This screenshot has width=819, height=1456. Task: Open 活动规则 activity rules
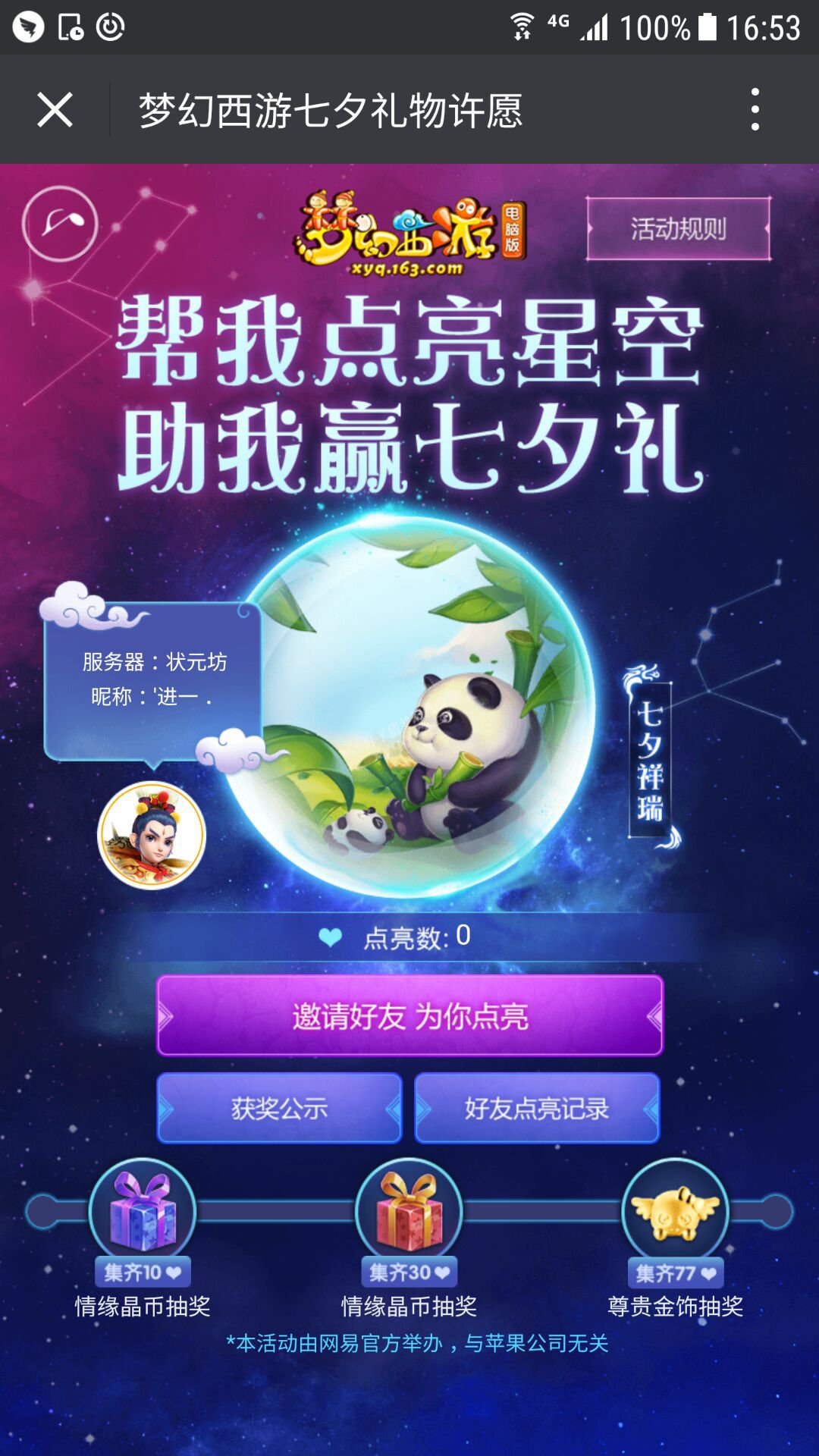[679, 228]
